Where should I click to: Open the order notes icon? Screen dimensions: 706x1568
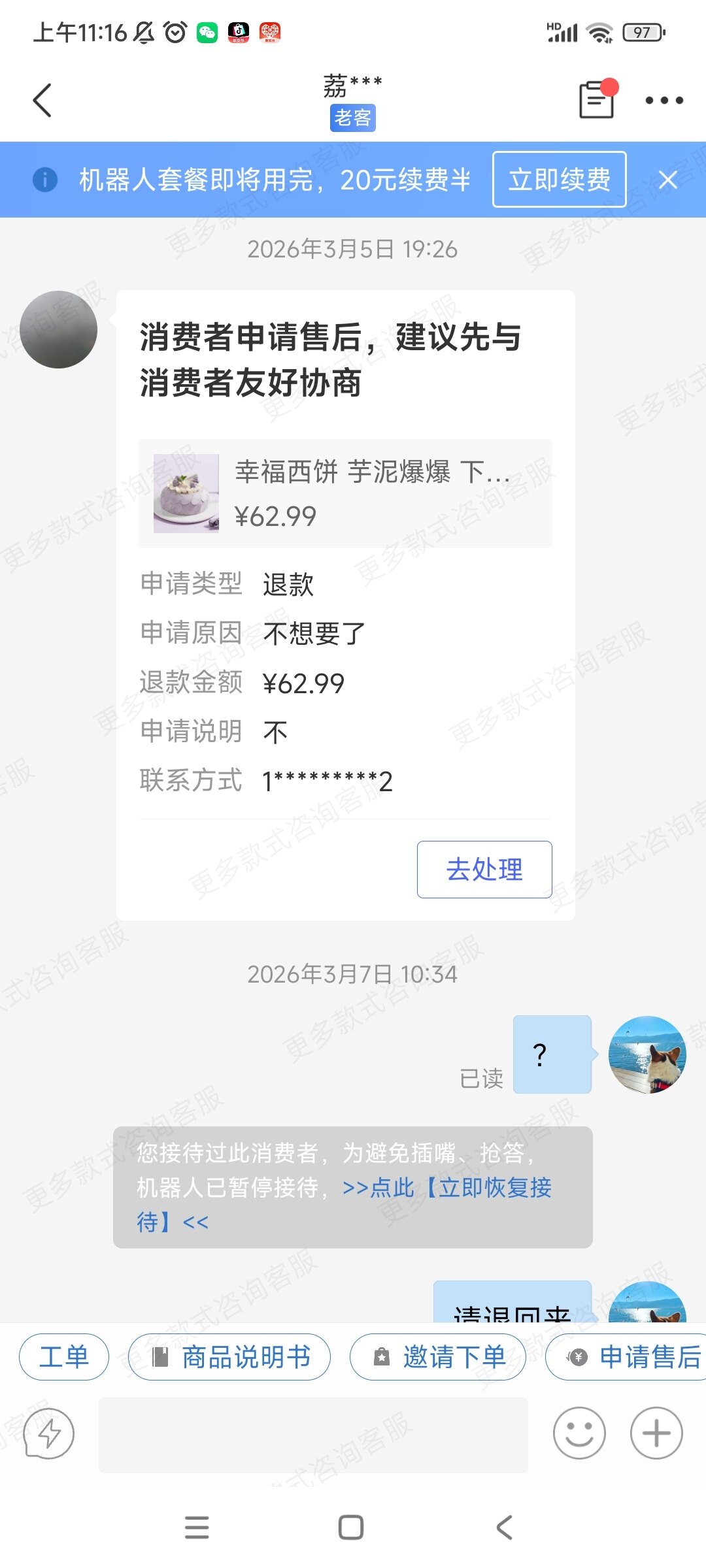597,99
